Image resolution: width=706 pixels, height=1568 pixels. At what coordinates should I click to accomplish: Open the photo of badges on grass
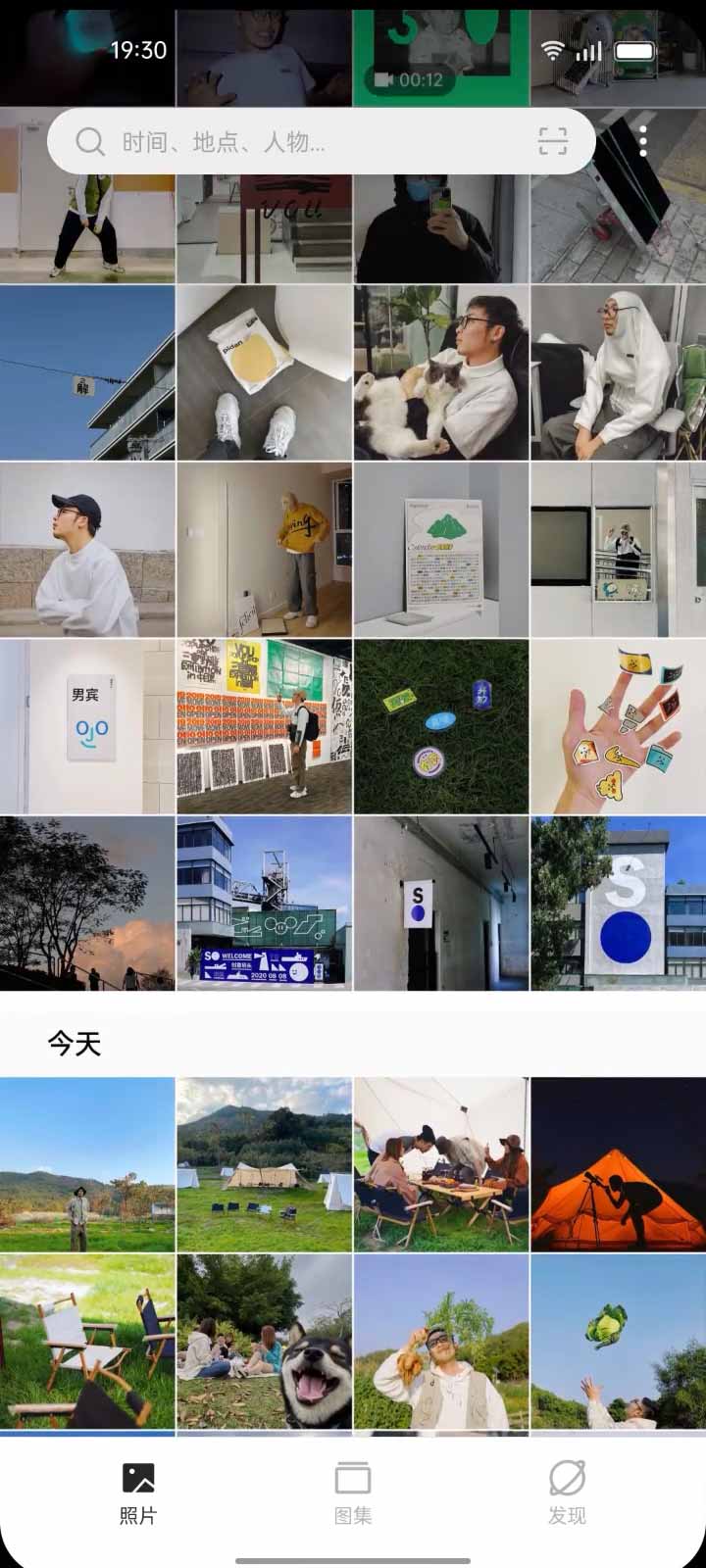441,726
